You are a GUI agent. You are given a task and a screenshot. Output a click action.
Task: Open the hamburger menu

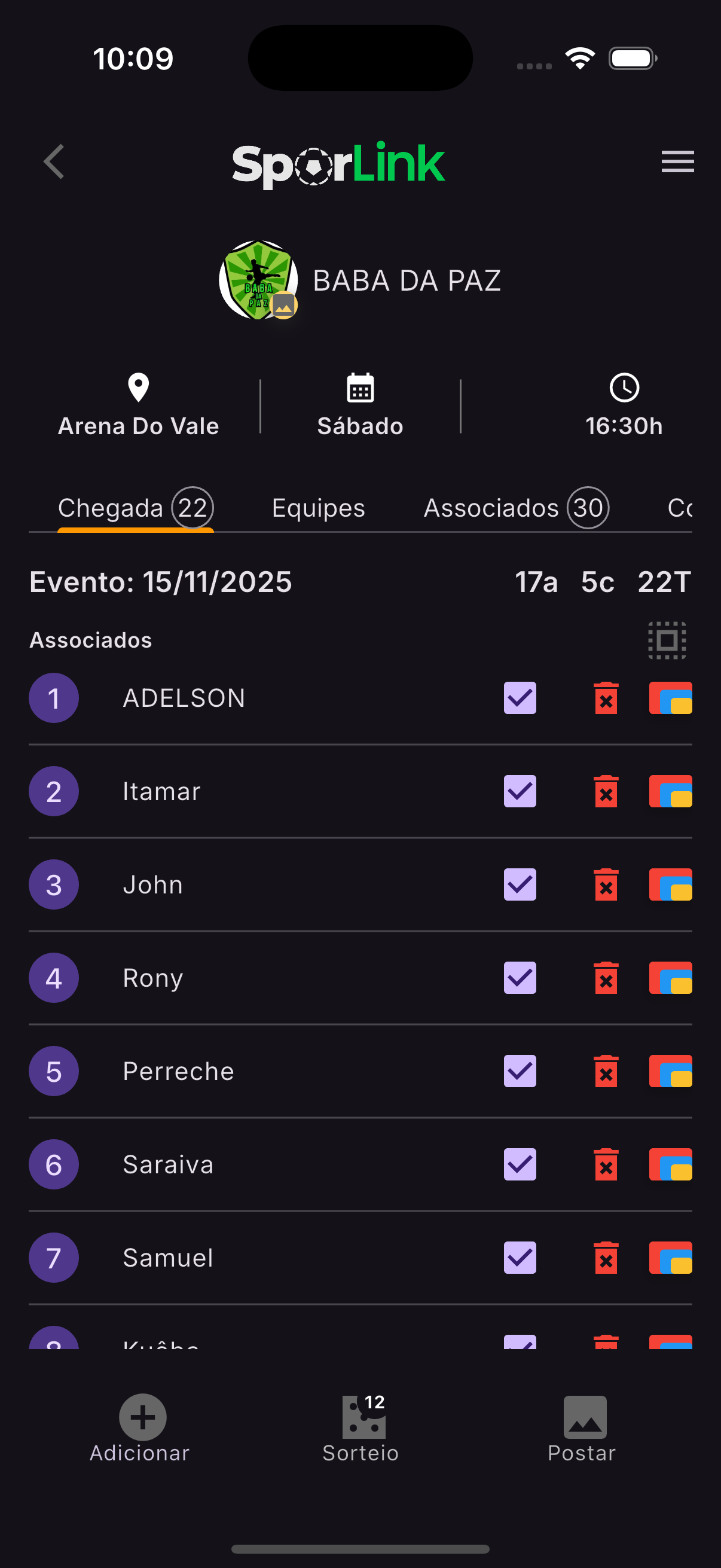[677, 162]
